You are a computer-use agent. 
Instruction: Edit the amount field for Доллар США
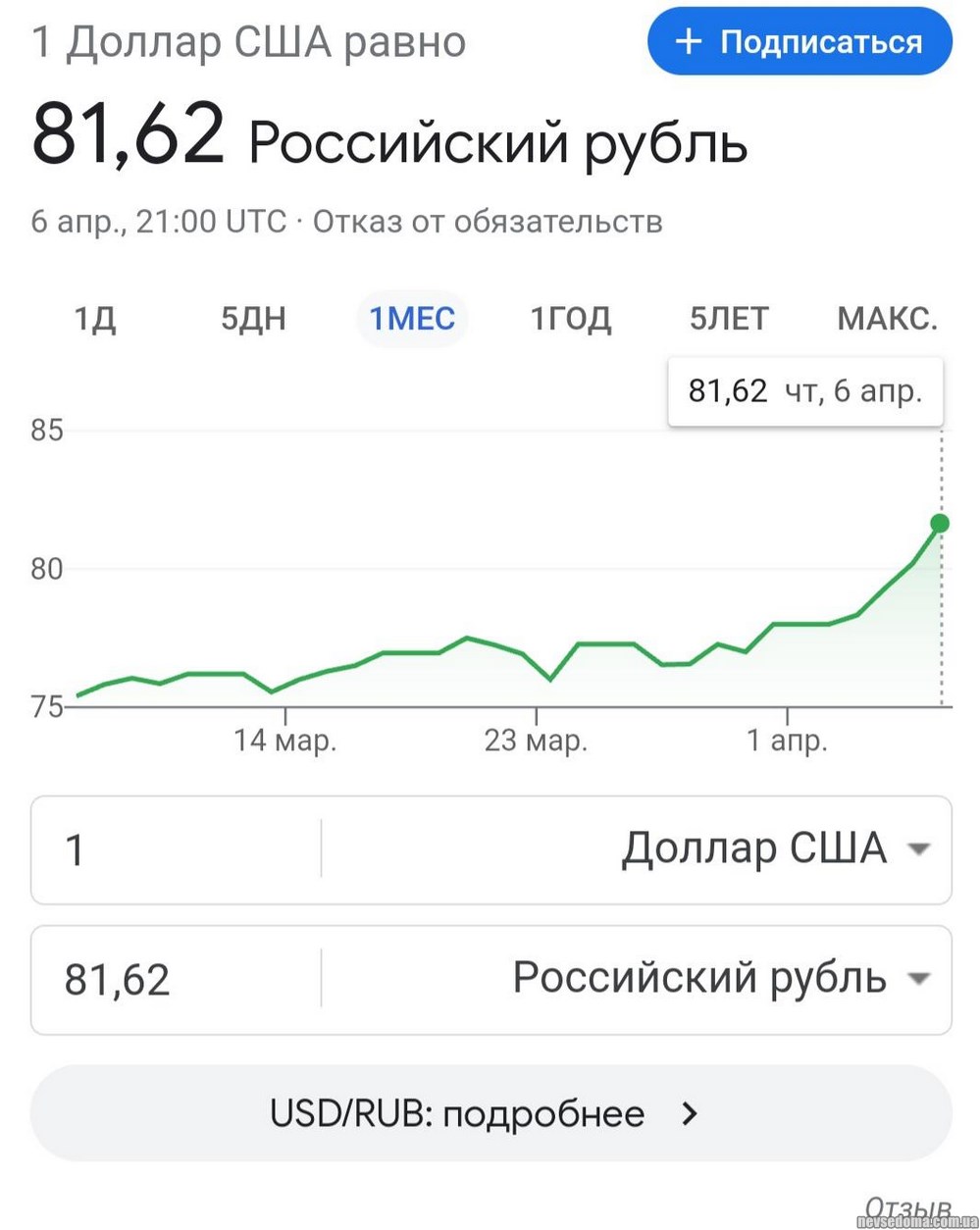pyautogui.click(x=177, y=849)
